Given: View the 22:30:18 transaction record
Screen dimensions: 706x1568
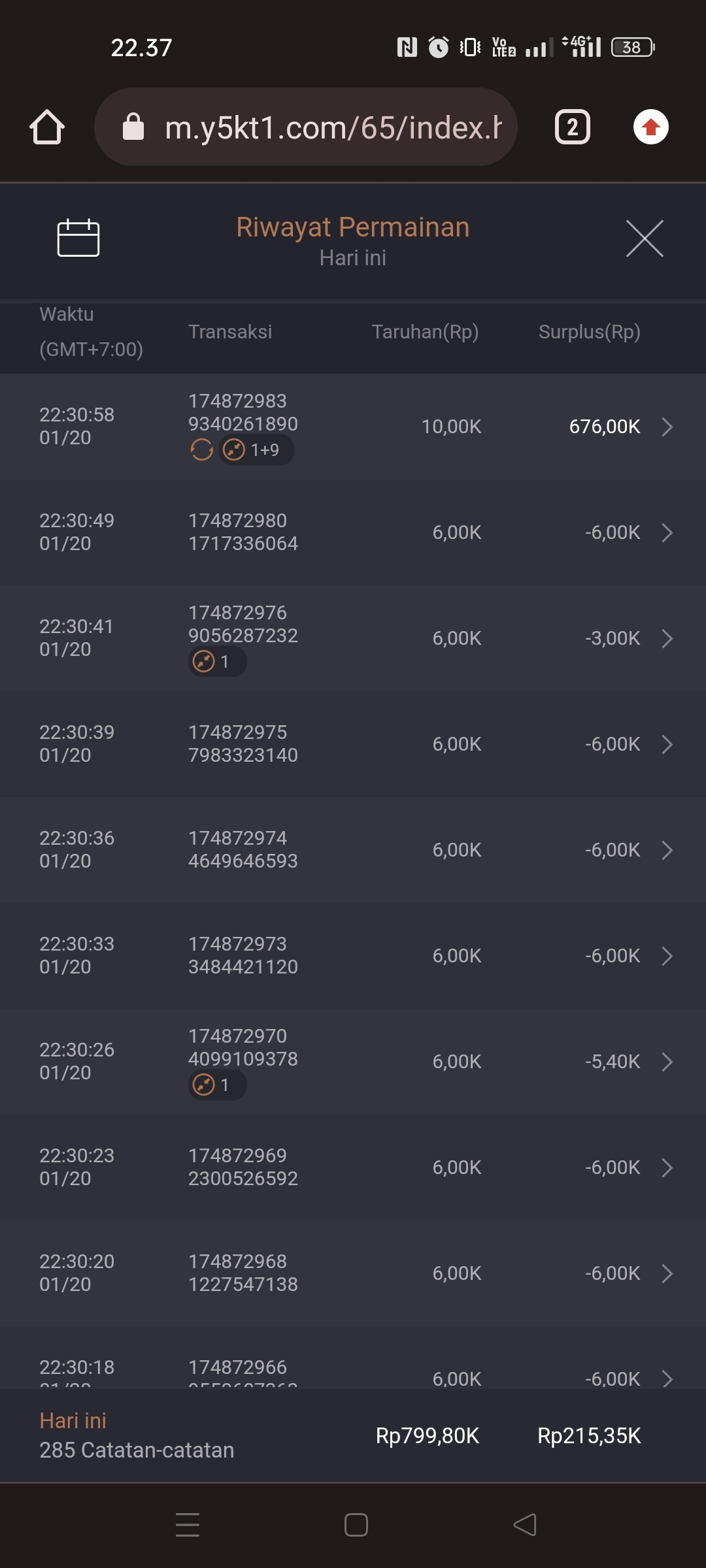Looking at the screenshot, I should coord(353,1375).
